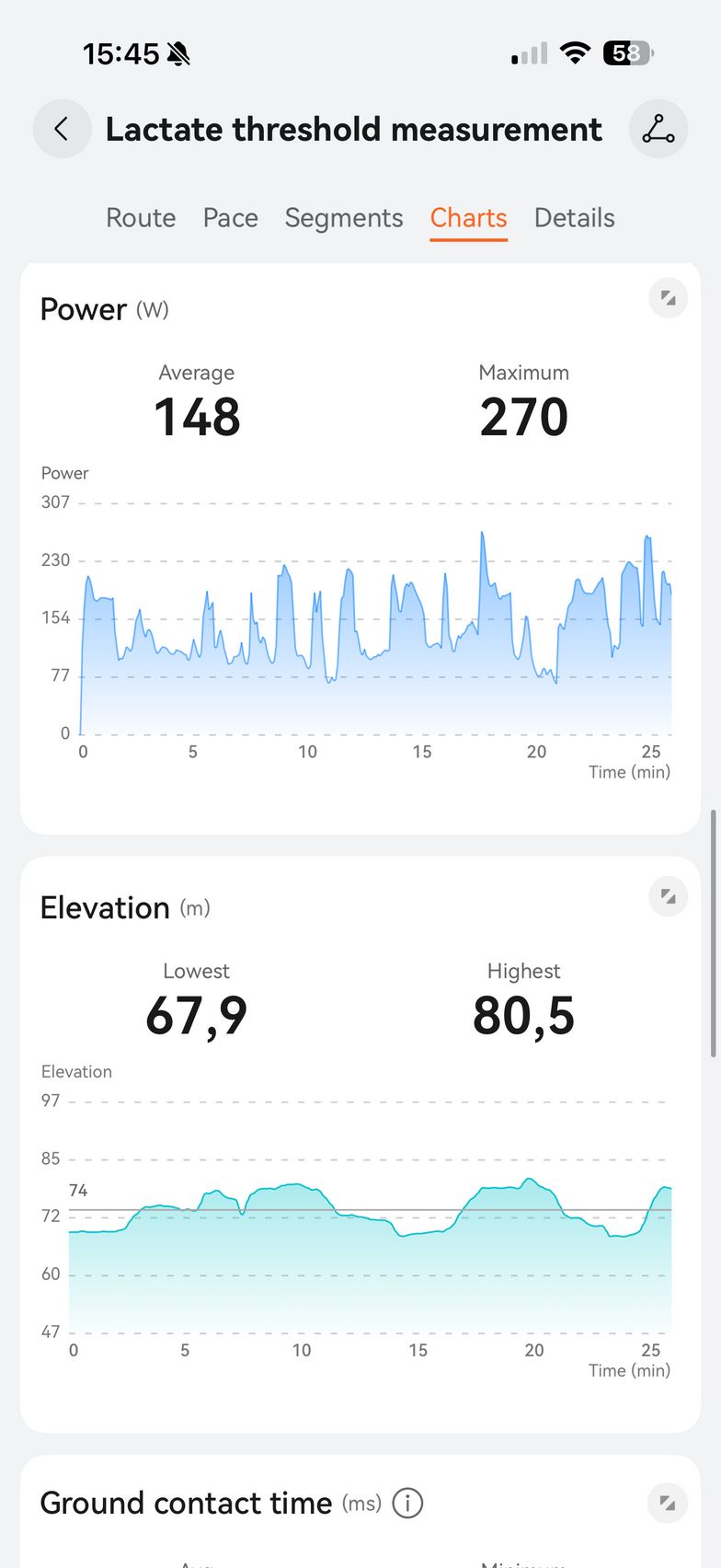Open the Segments tab
This screenshot has width=721, height=1568.
point(344,218)
